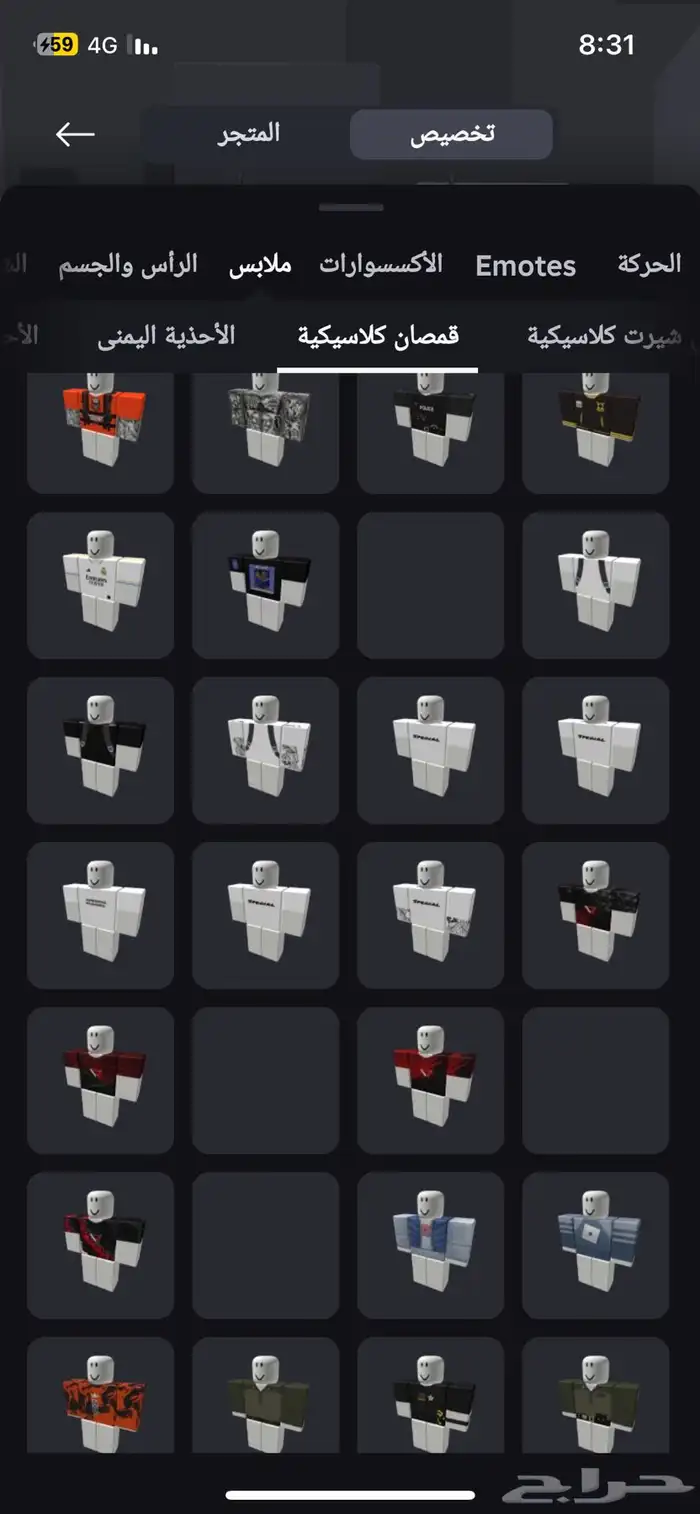The width and height of the screenshot is (700, 1514).
Task: Go back using the arrow icon
Action: (x=75, y=134)
